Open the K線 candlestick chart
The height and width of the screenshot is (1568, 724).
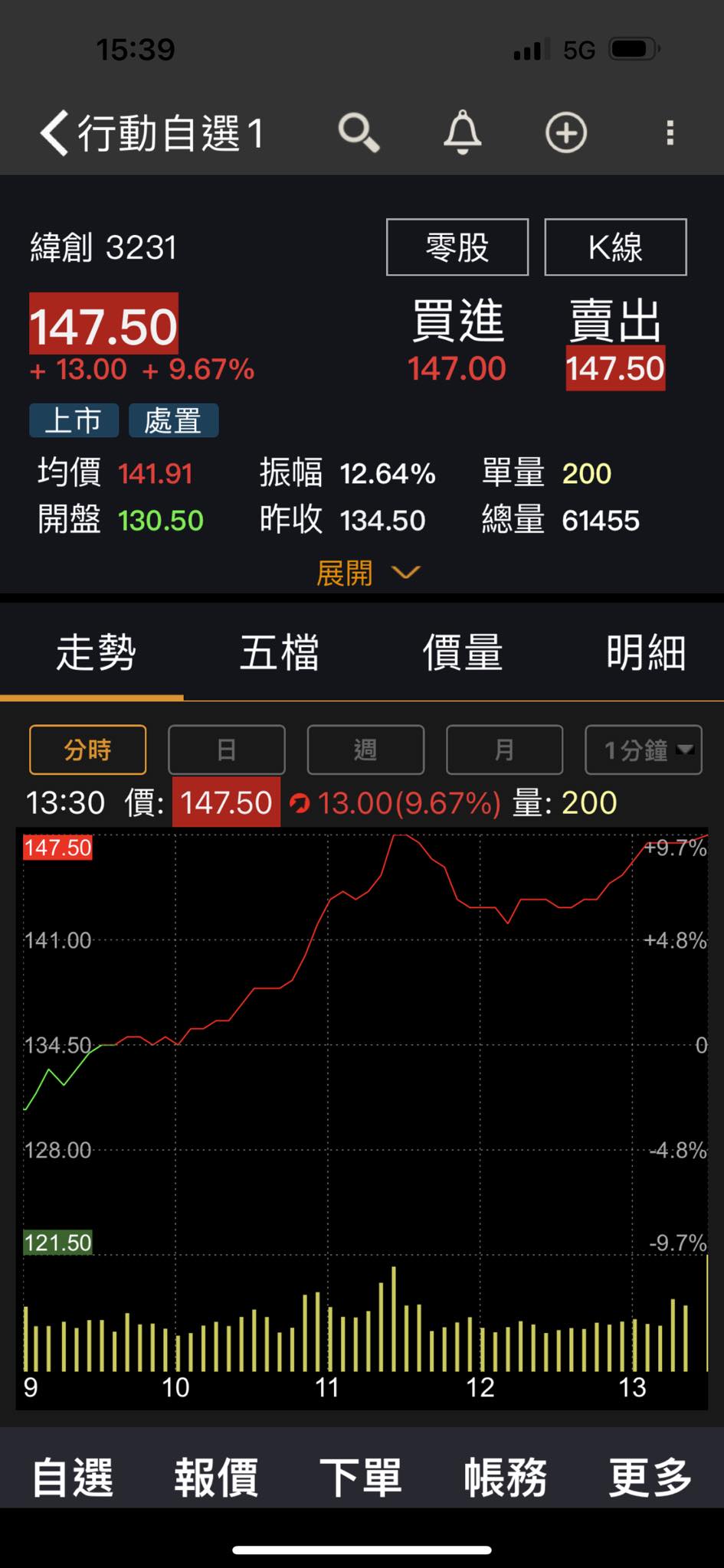pos(615,247)
